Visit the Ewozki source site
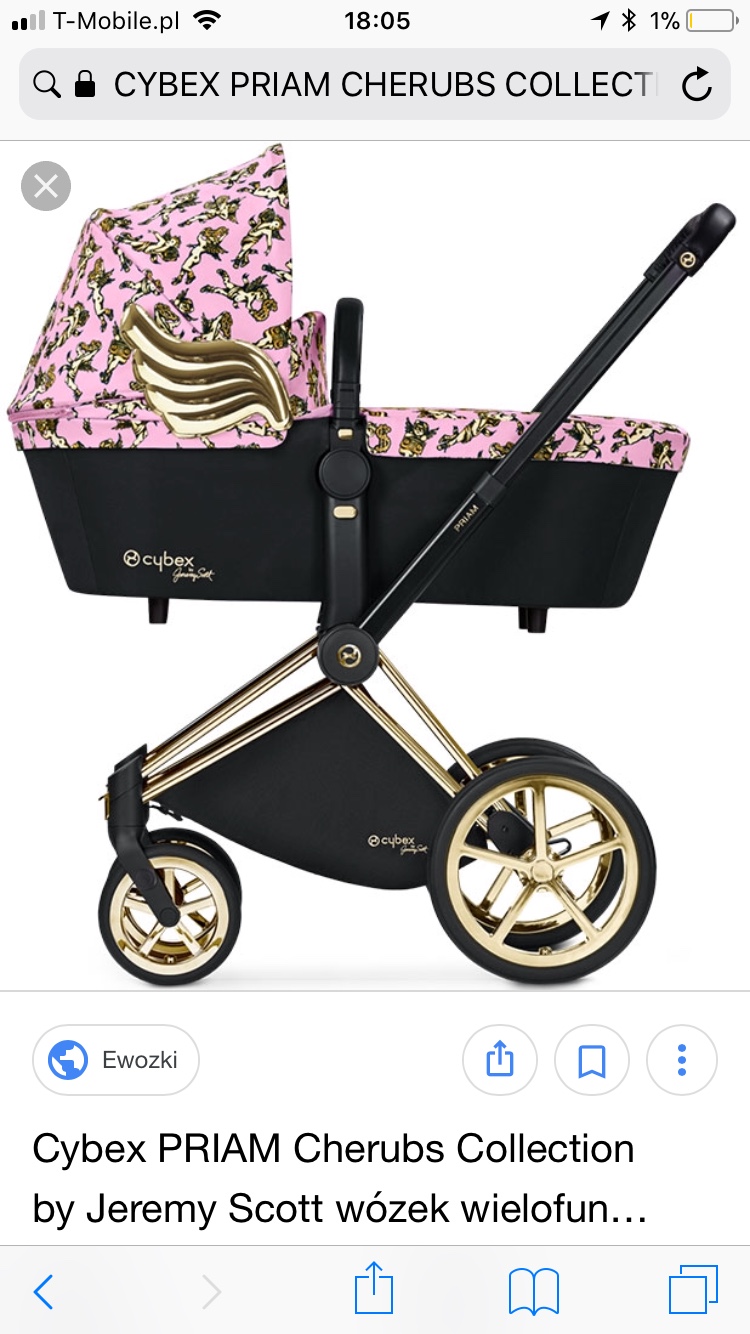 click(116, 1060)
